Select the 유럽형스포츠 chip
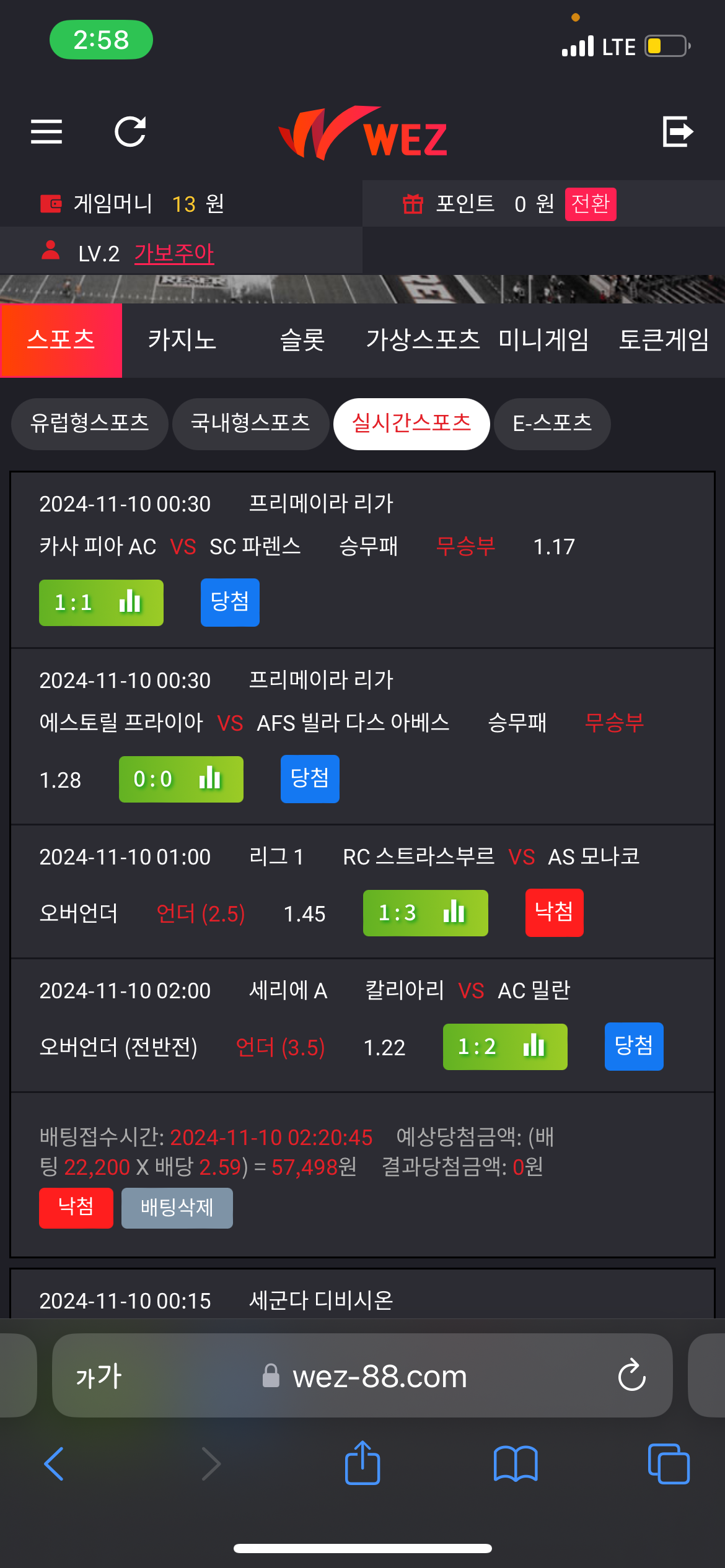Image resolution: width=725 pixels, height=1568 pixels. (90, 424)
